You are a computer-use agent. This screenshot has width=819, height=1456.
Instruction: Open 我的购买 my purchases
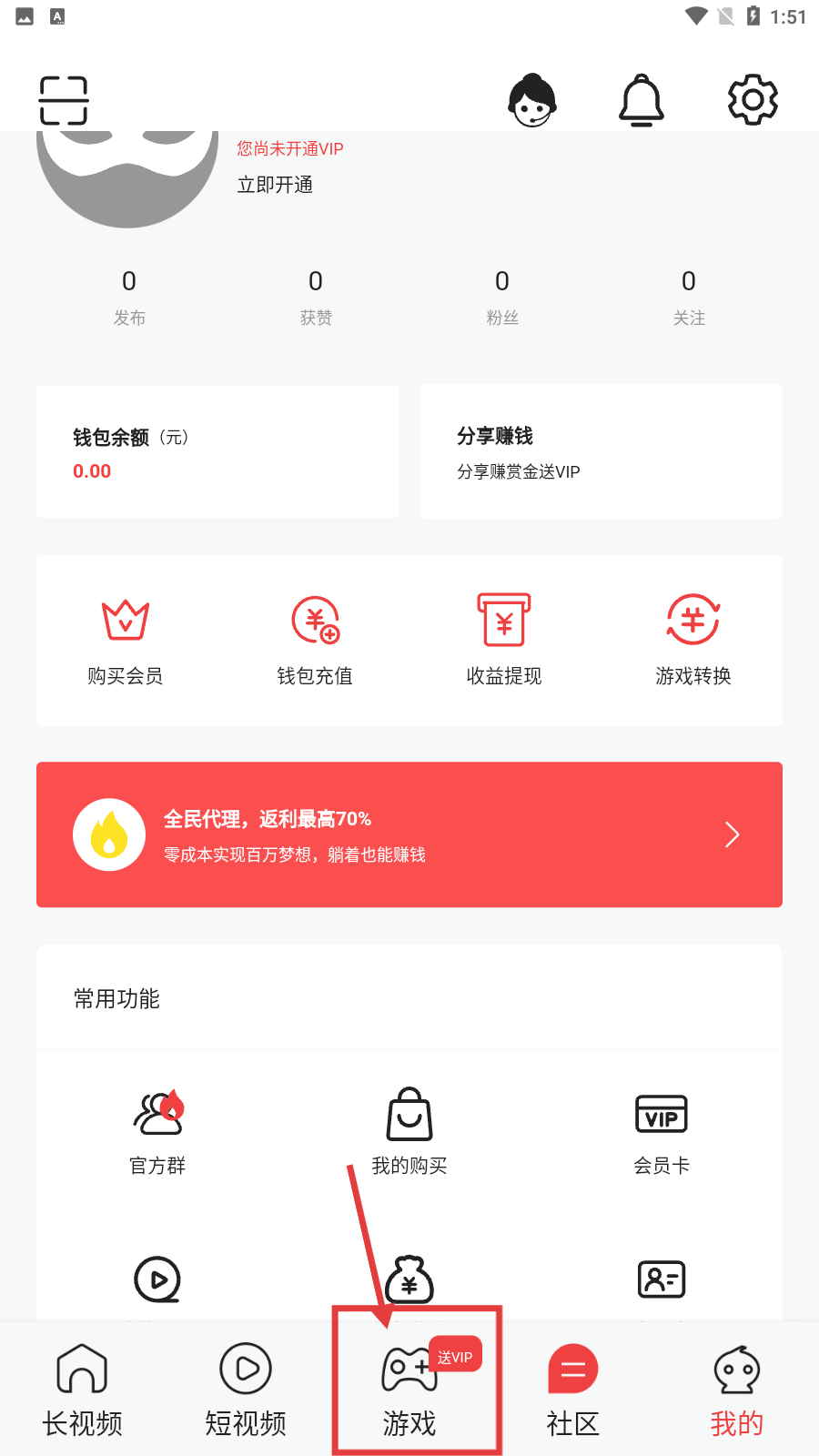pyautogui.click(x=409, y=1128)
